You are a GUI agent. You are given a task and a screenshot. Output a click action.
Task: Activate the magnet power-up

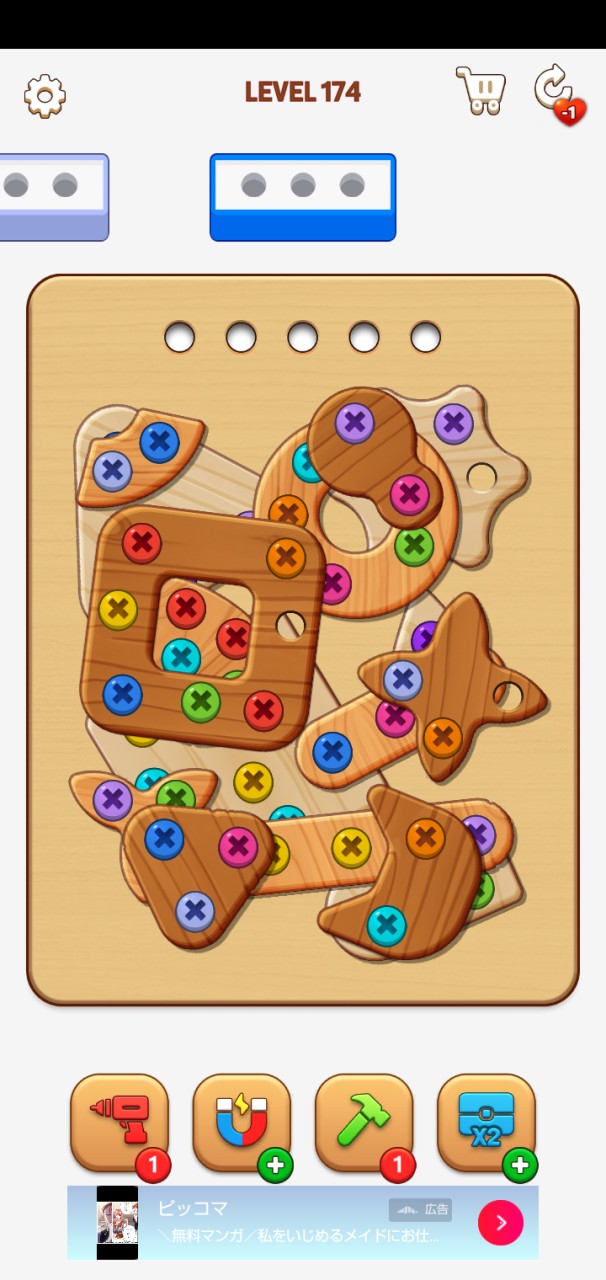tap(242, 1123)
